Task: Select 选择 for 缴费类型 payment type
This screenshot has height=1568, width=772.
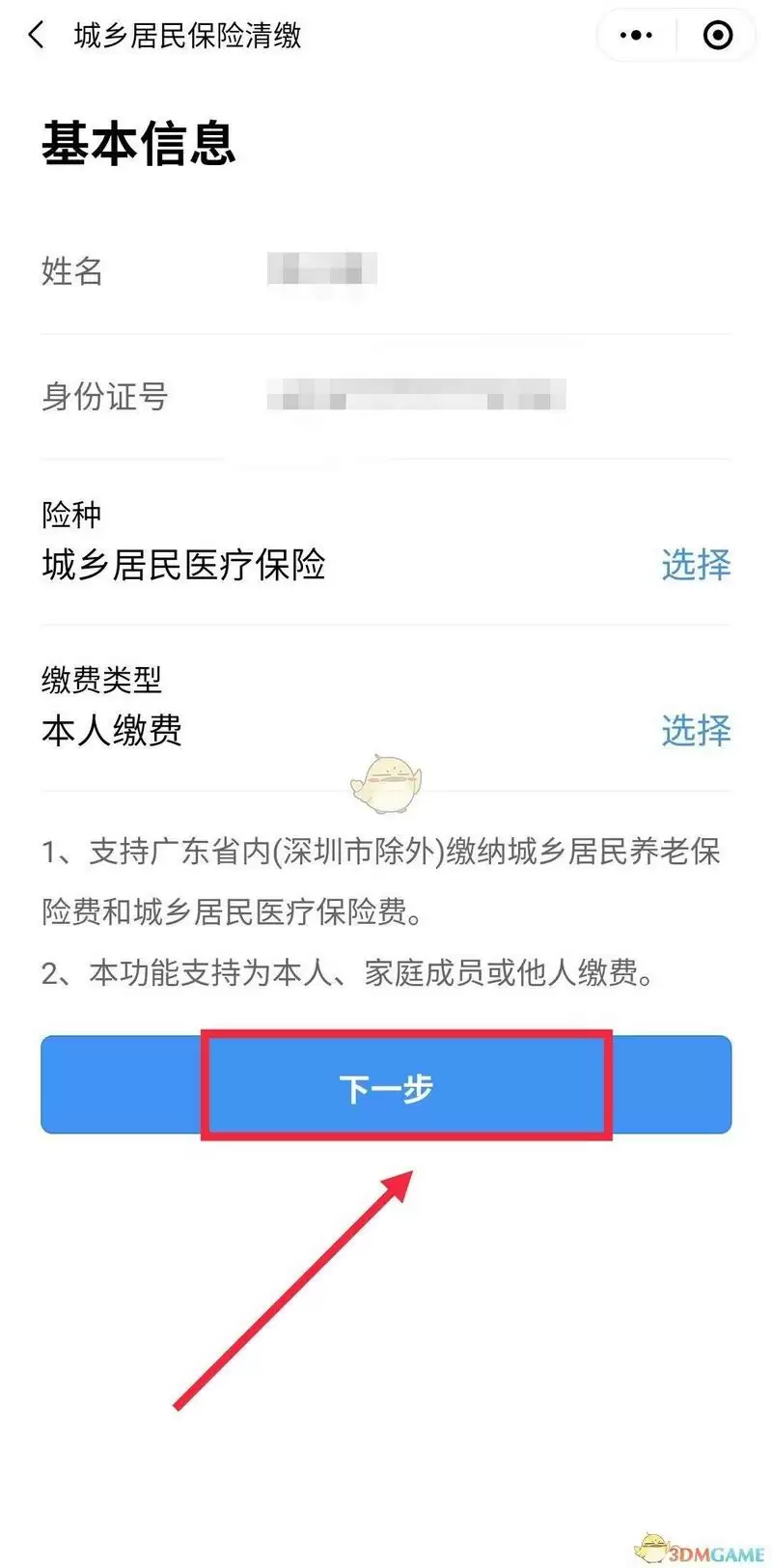Action: pyautogui.click(x=695, y=731)
